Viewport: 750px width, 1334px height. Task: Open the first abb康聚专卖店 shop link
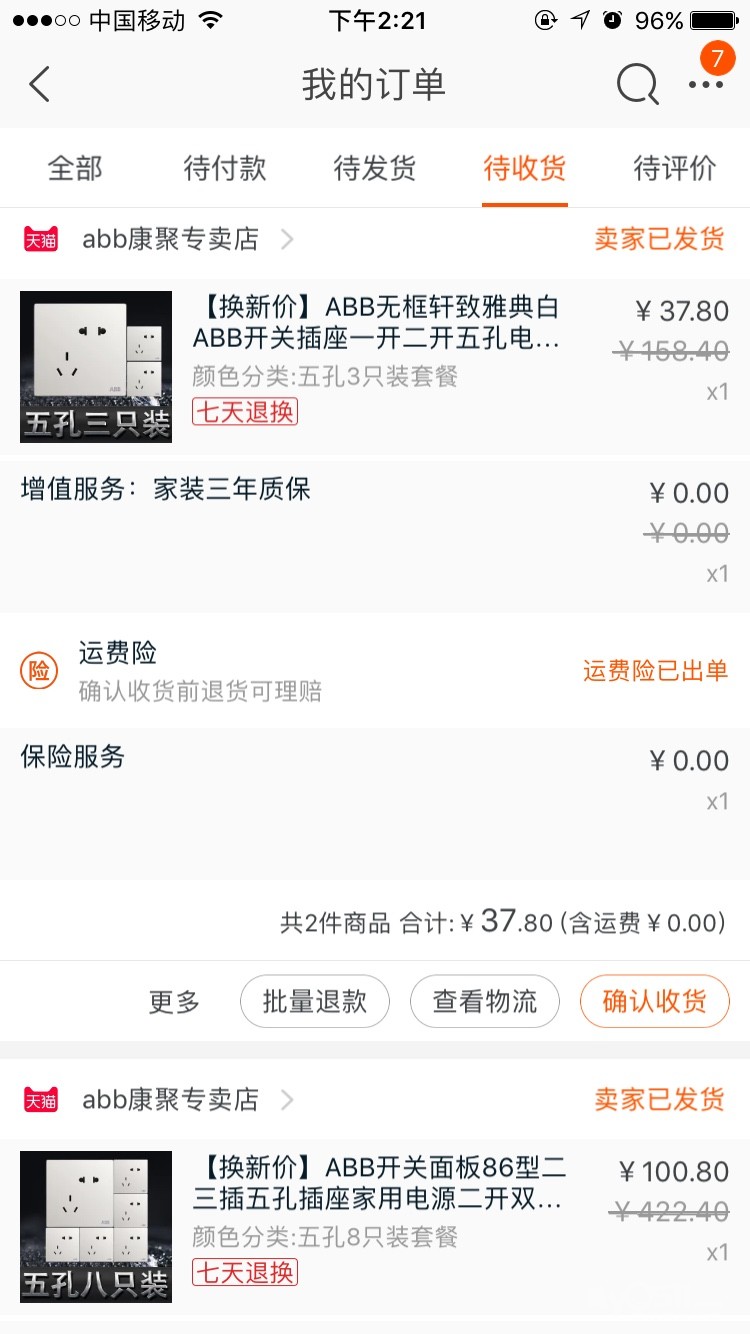pos(170,240)
